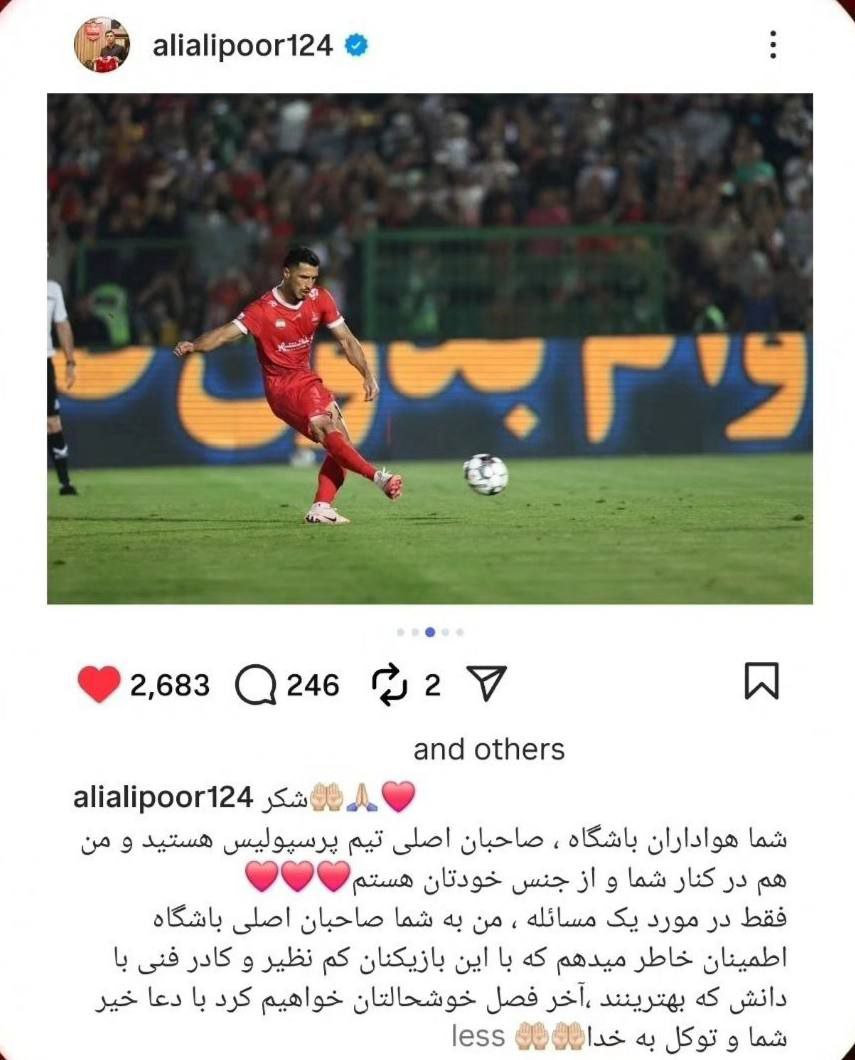Repost this post
This screenshot has width=855, height=1060.
click(390, 685)
